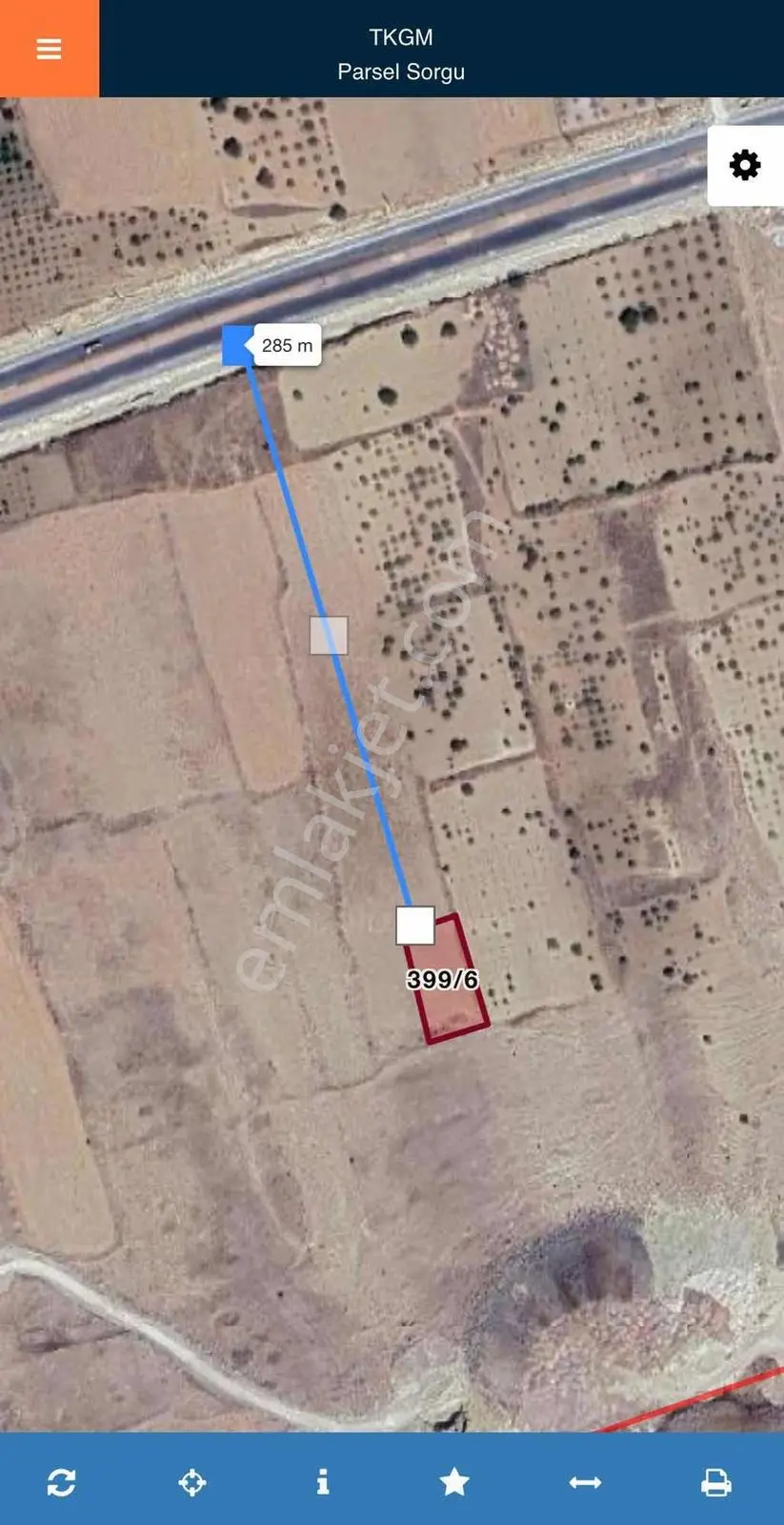Print the map with the printer icon

715,1482
